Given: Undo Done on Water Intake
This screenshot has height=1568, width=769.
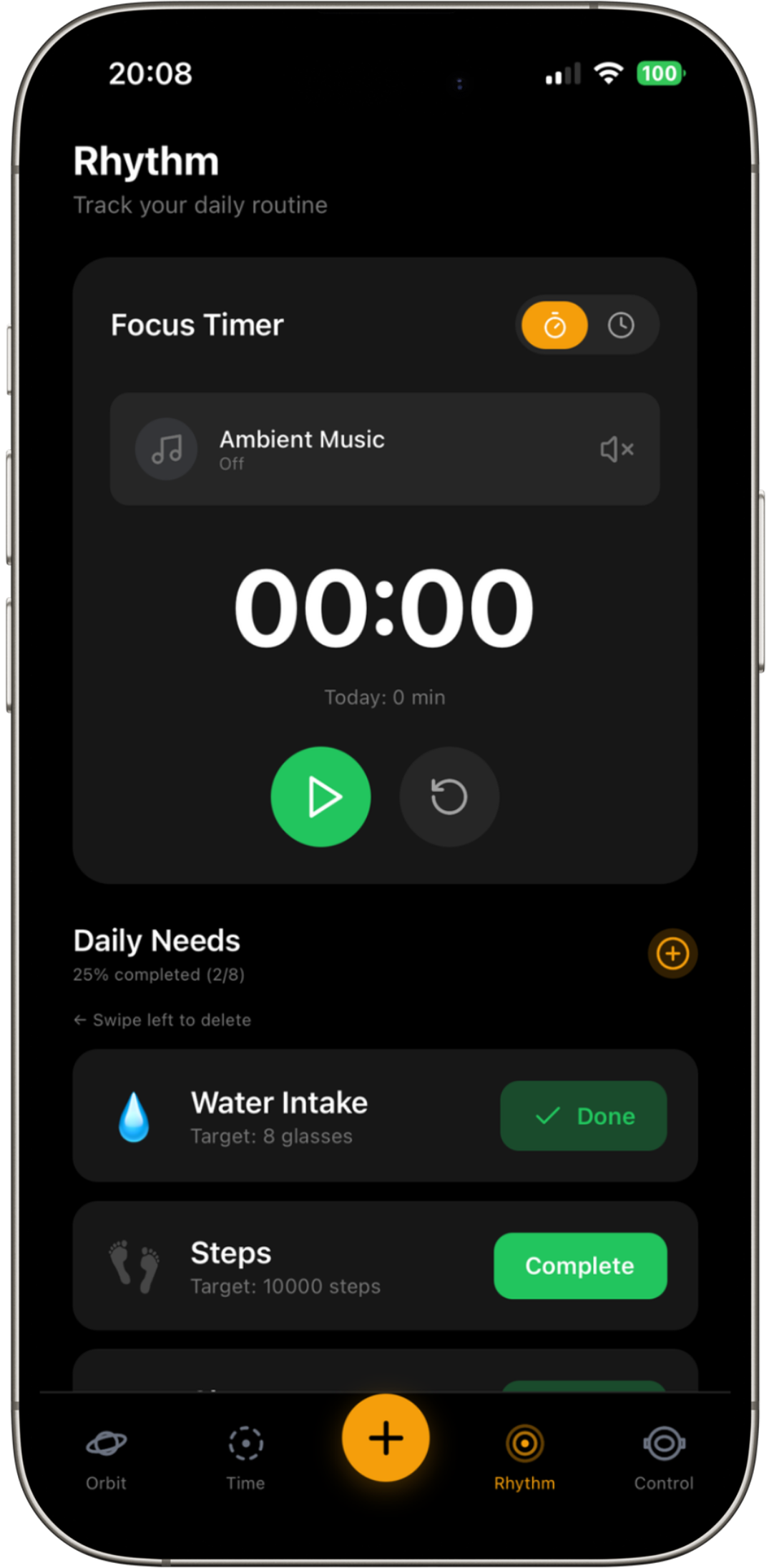Looking at the screenshot, I should (583, 1115).
